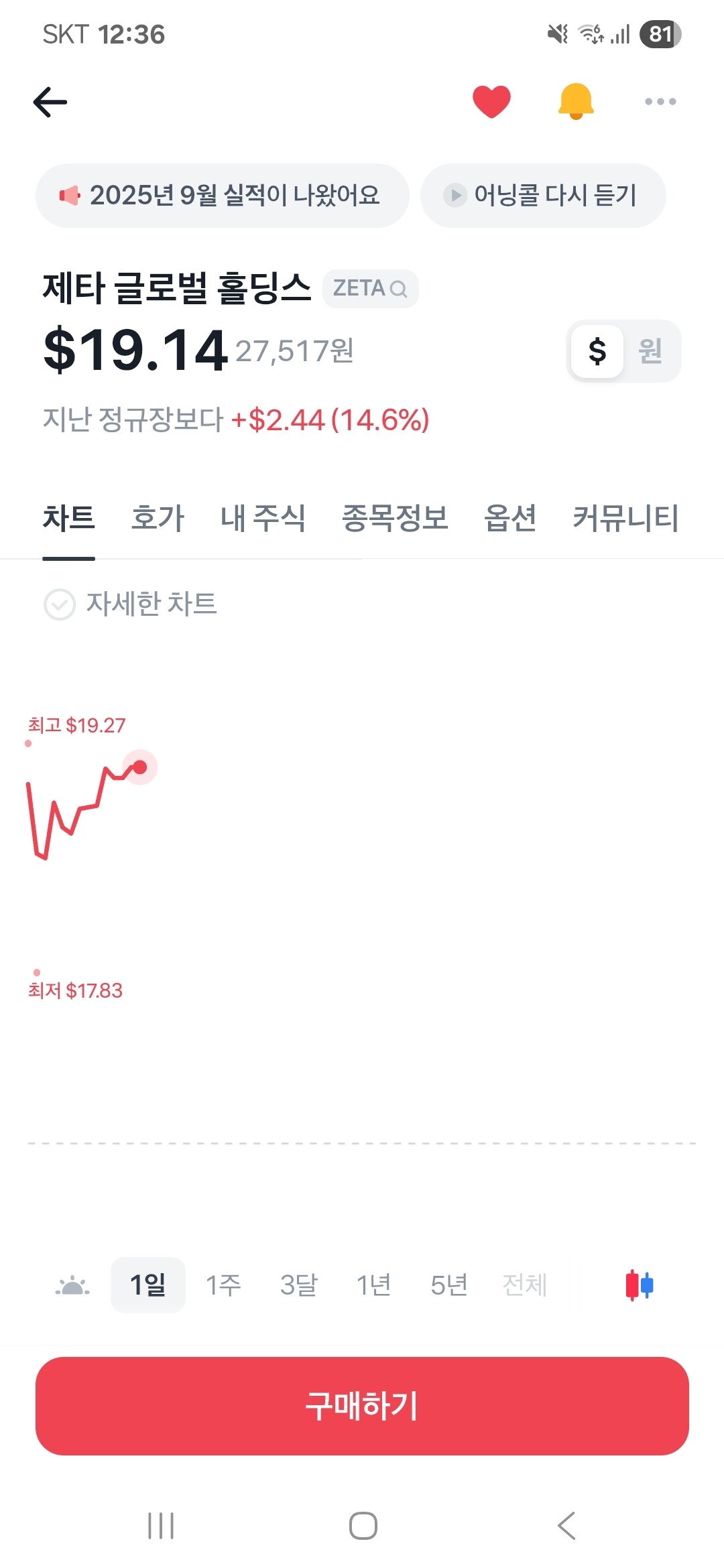Remove stock from favorites via the heart icon

pos(491,102)
